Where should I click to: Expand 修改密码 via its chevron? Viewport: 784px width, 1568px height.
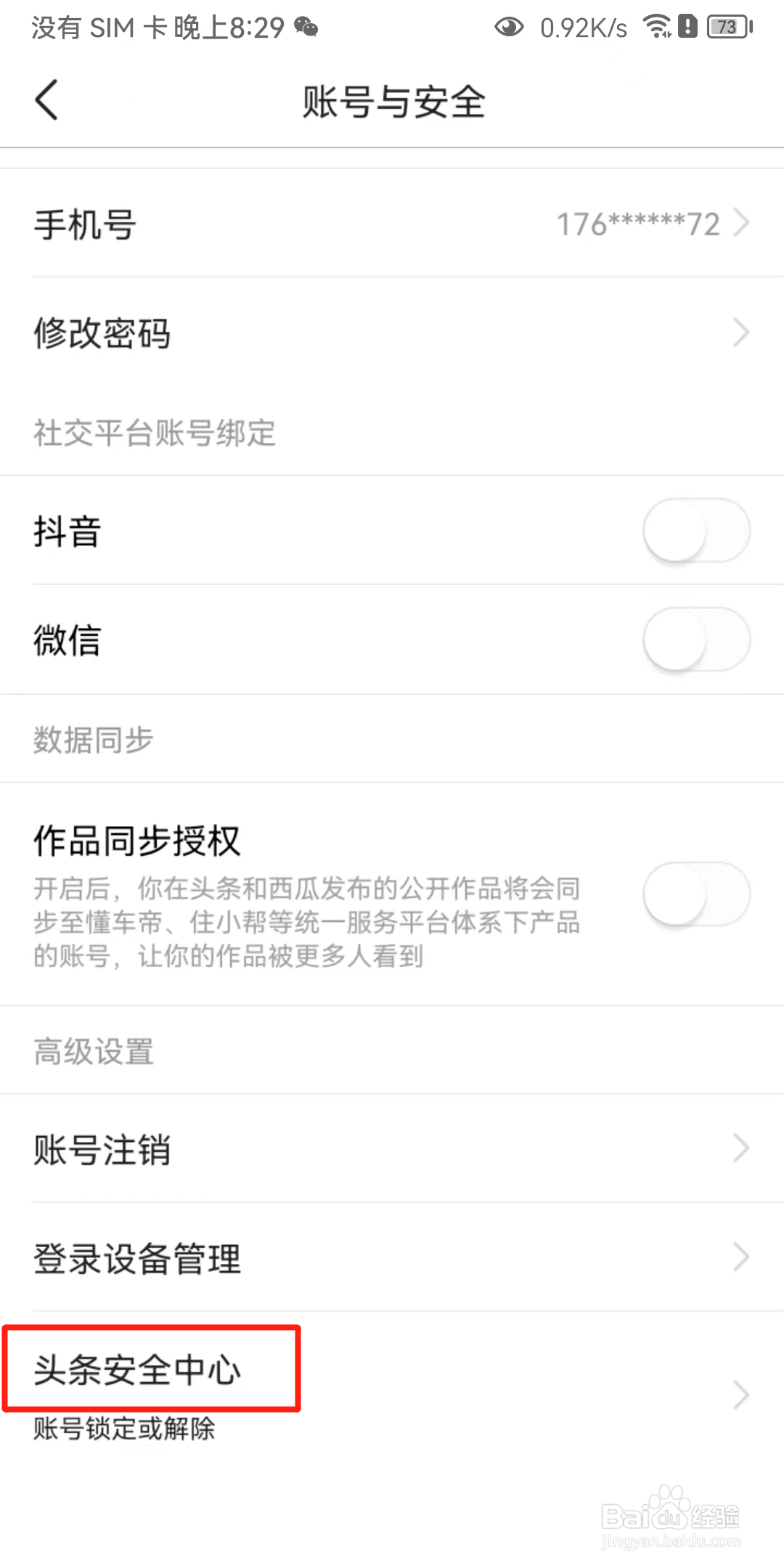coord(741,332)
